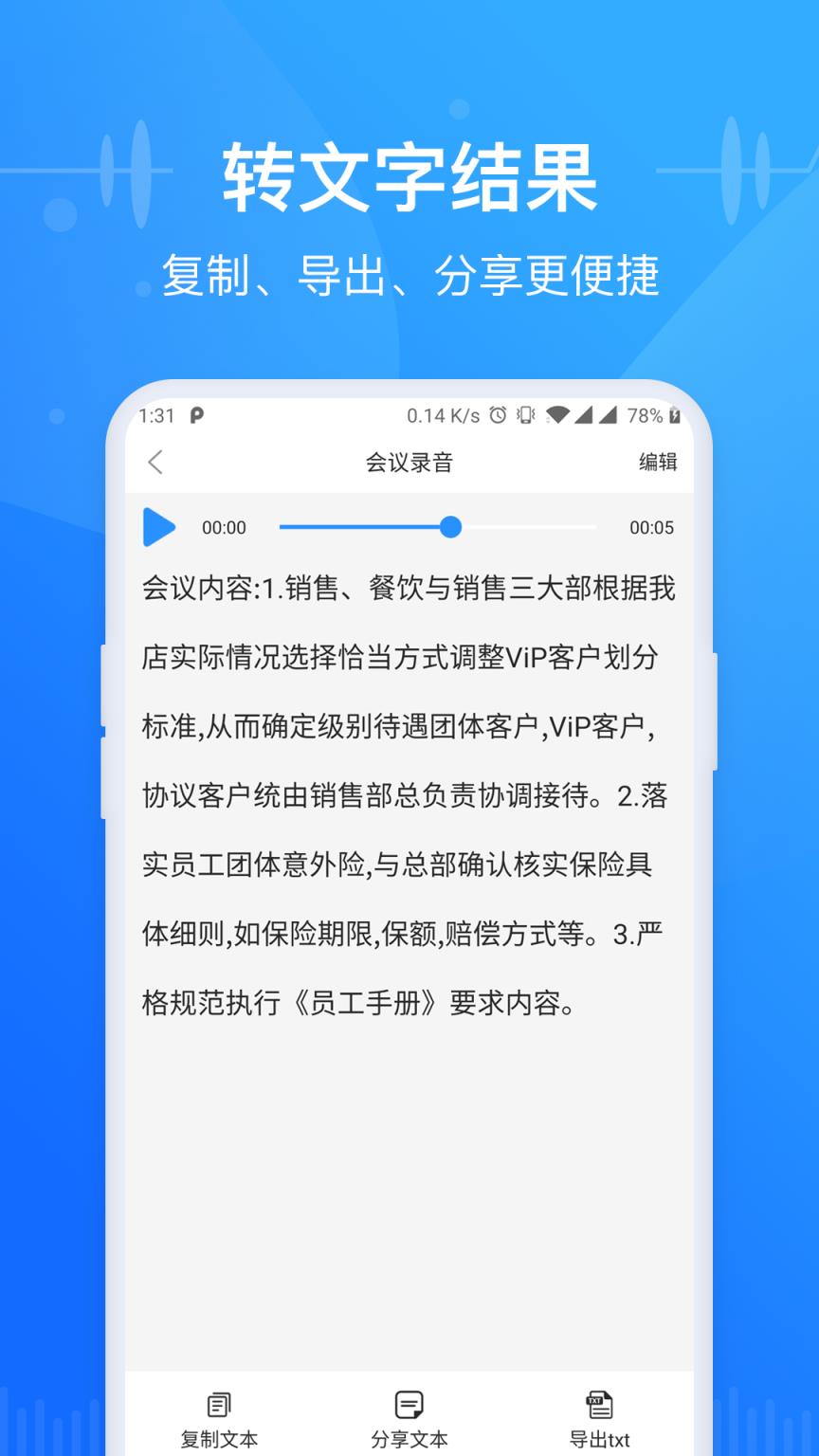Open the 编辑 edit option
The image size is (819, 1456).
658,464
